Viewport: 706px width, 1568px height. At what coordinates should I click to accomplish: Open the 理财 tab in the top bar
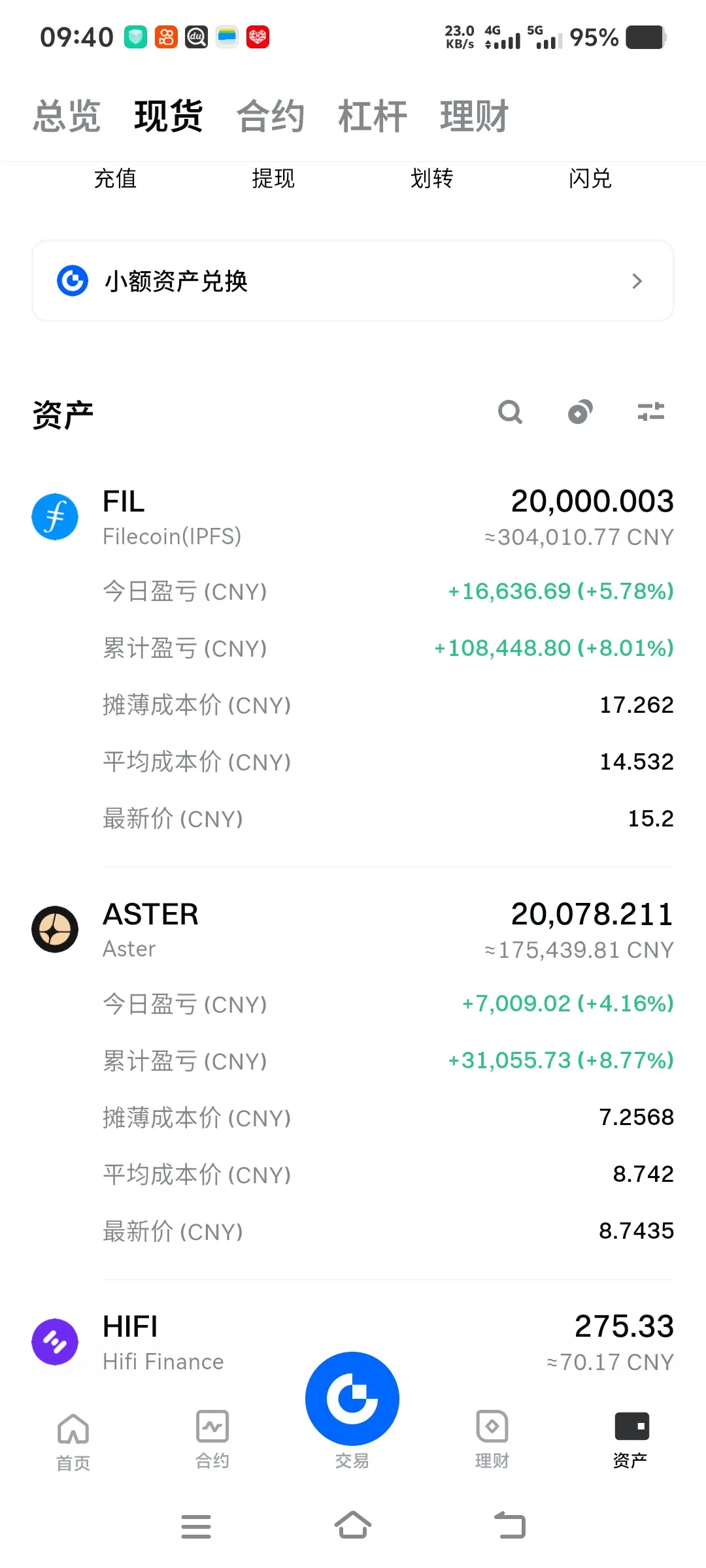475,116
